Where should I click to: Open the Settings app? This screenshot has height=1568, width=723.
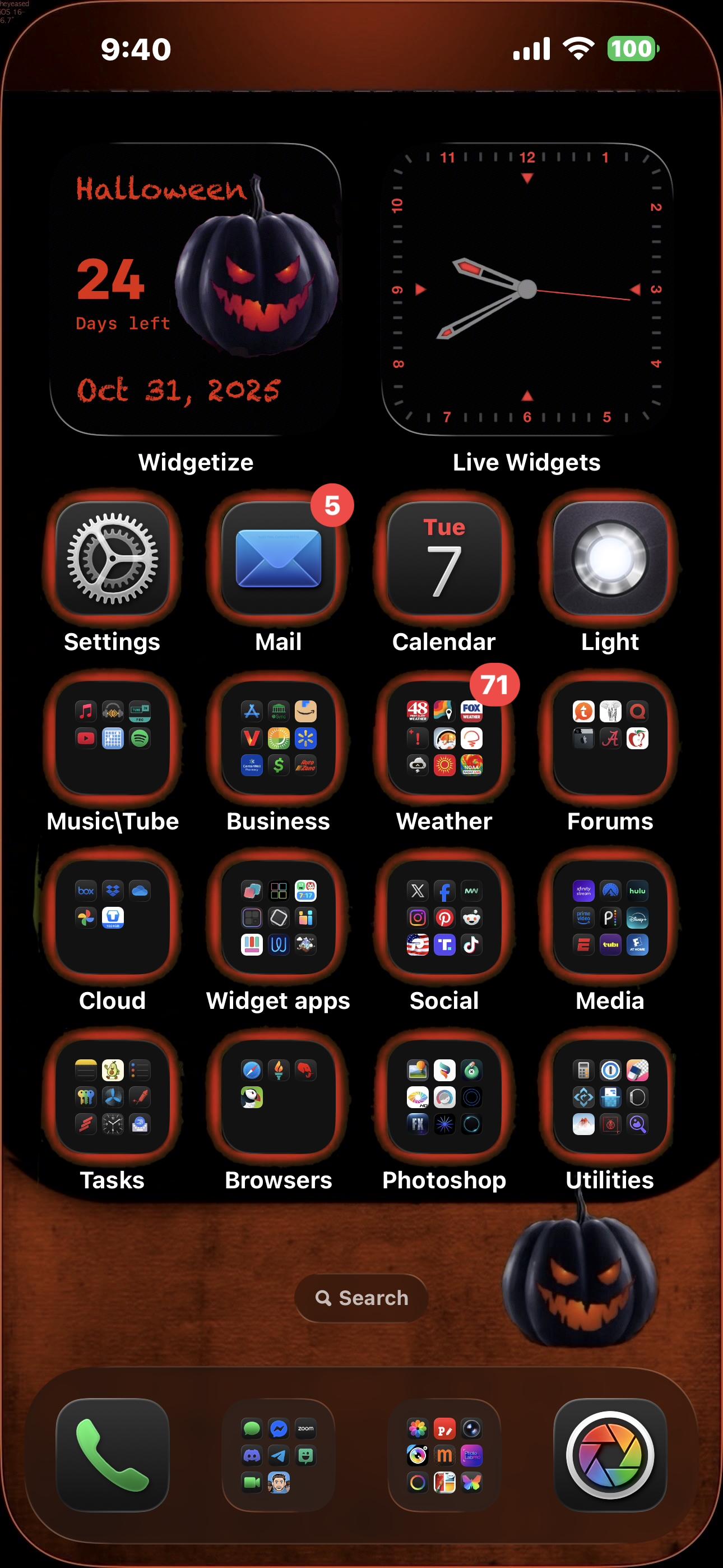[113, 558]
